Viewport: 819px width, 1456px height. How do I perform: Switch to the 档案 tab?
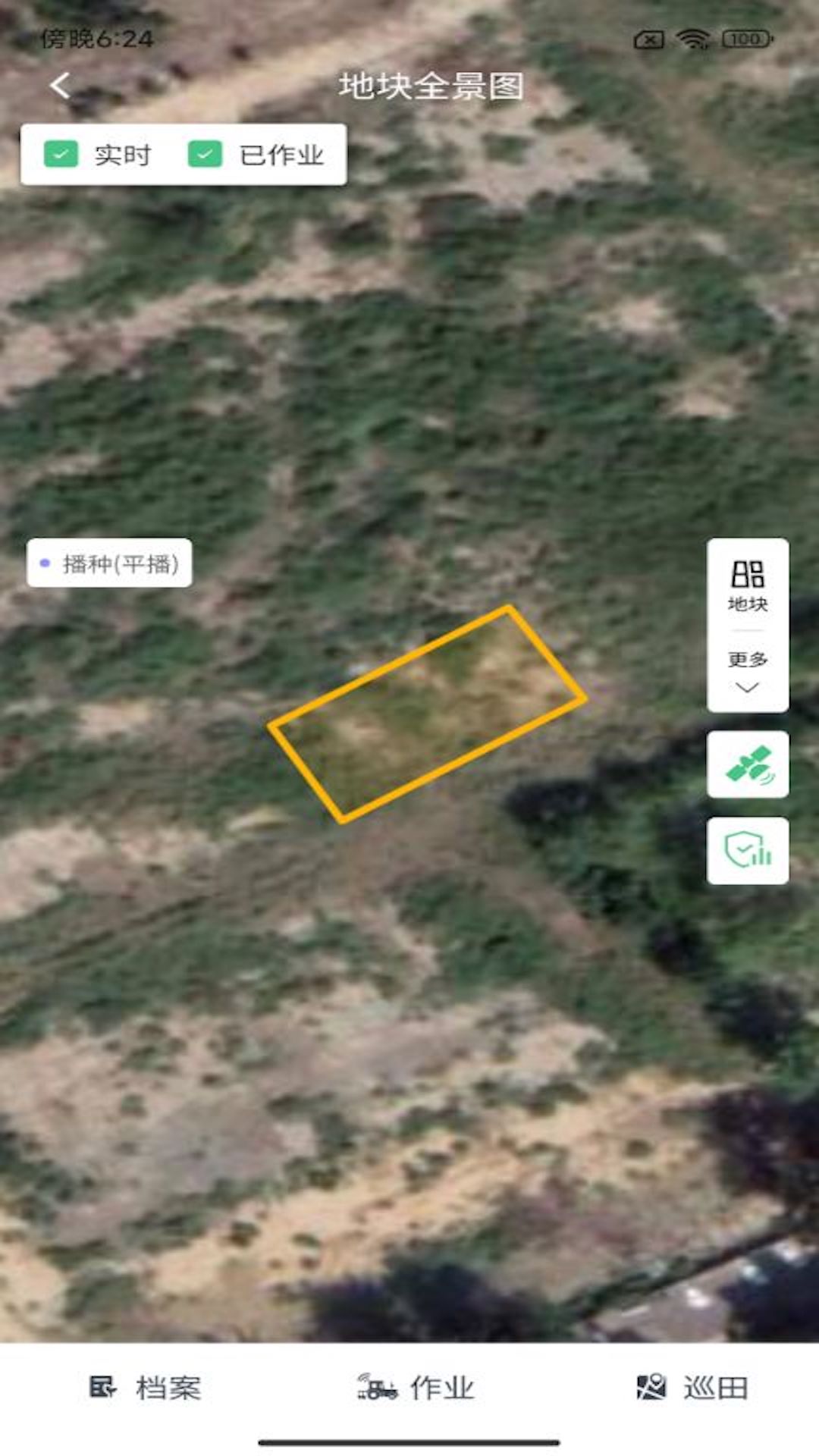pos(146,1388)
